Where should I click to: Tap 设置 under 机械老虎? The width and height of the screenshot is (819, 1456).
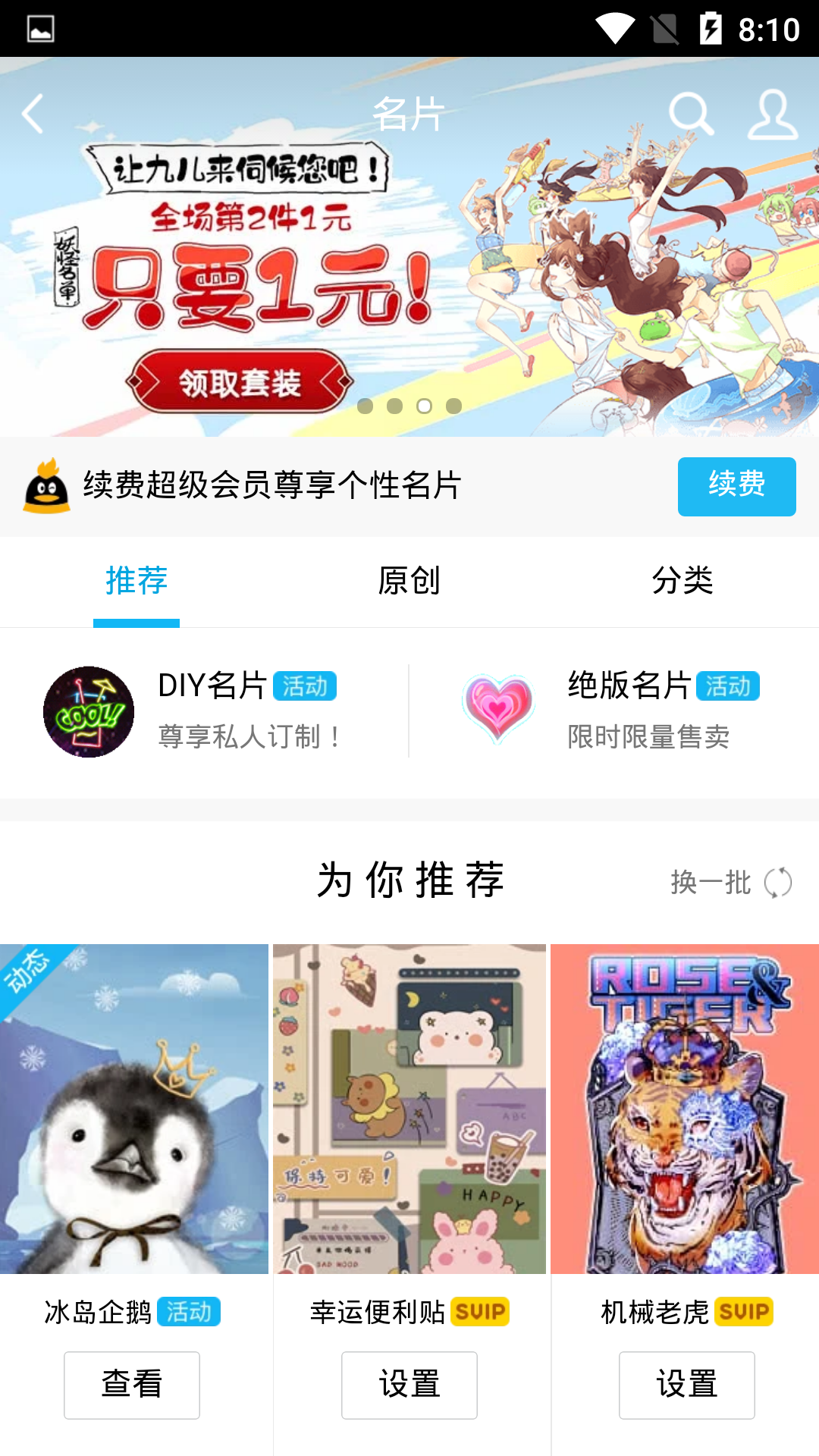pyautogui.click(x=686, y=1385)
